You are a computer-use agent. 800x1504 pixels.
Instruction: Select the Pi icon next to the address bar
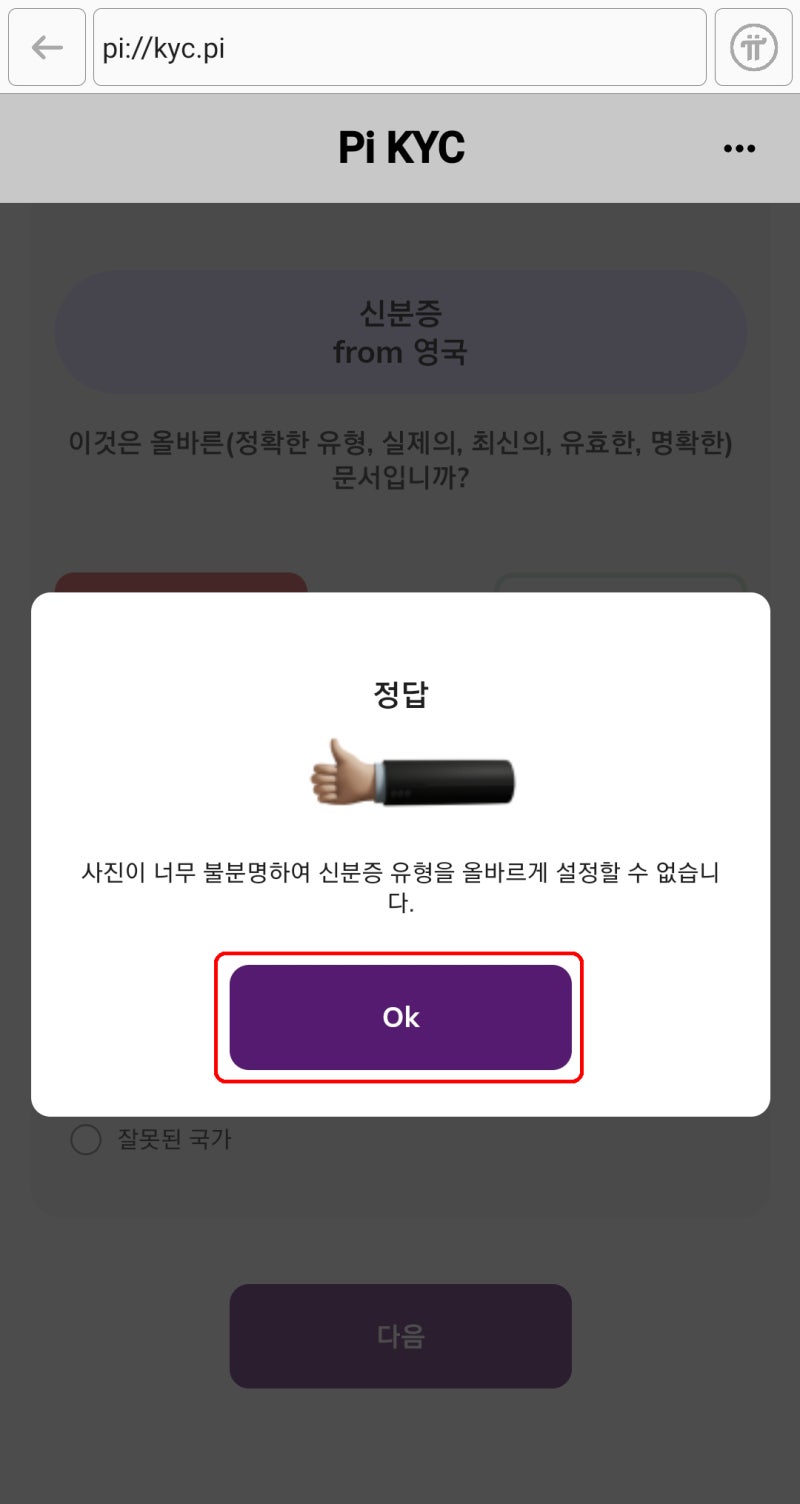click(753, 47)
